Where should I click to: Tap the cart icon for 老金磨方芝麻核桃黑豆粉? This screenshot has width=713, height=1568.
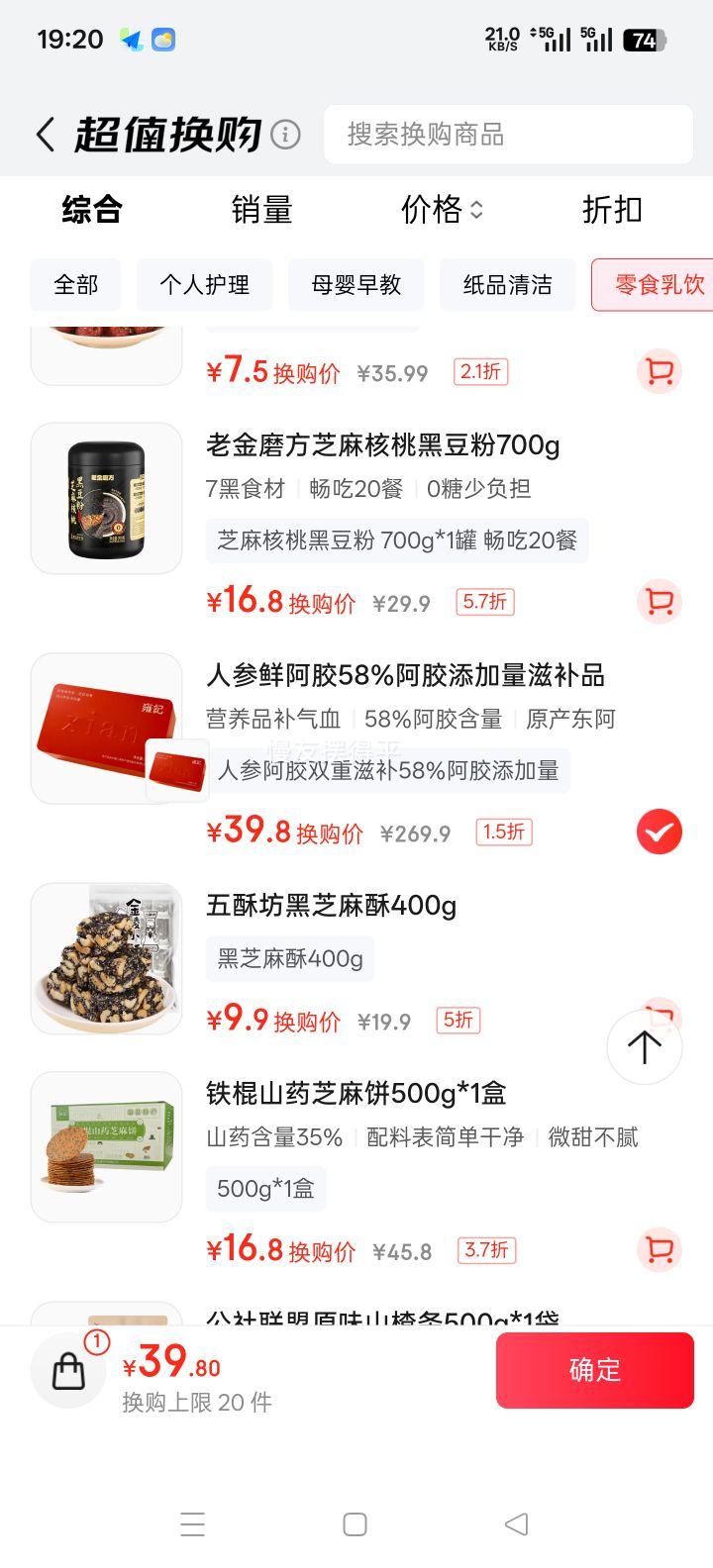point(659,602)
